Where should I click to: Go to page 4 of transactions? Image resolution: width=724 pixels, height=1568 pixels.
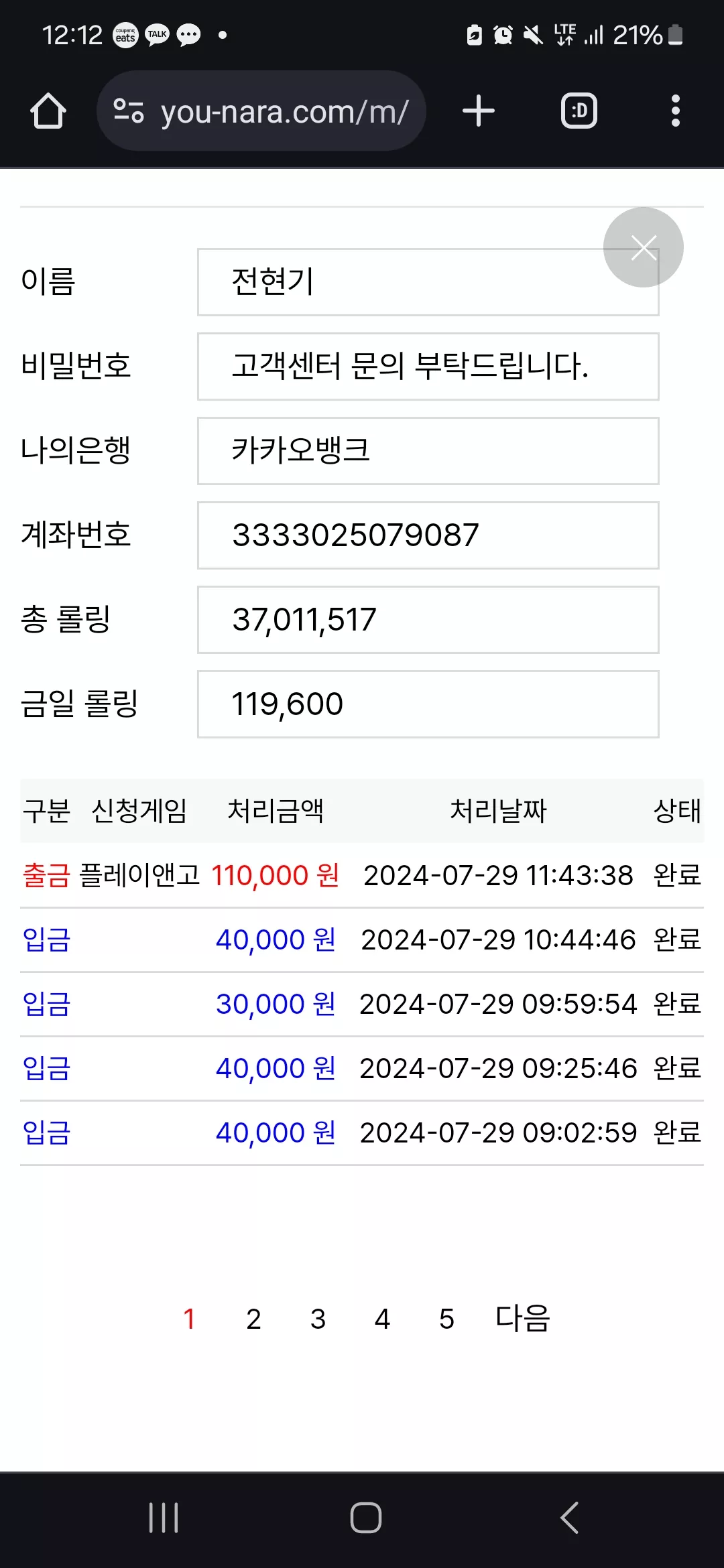pyautogui.click(x=382, y=1319)
